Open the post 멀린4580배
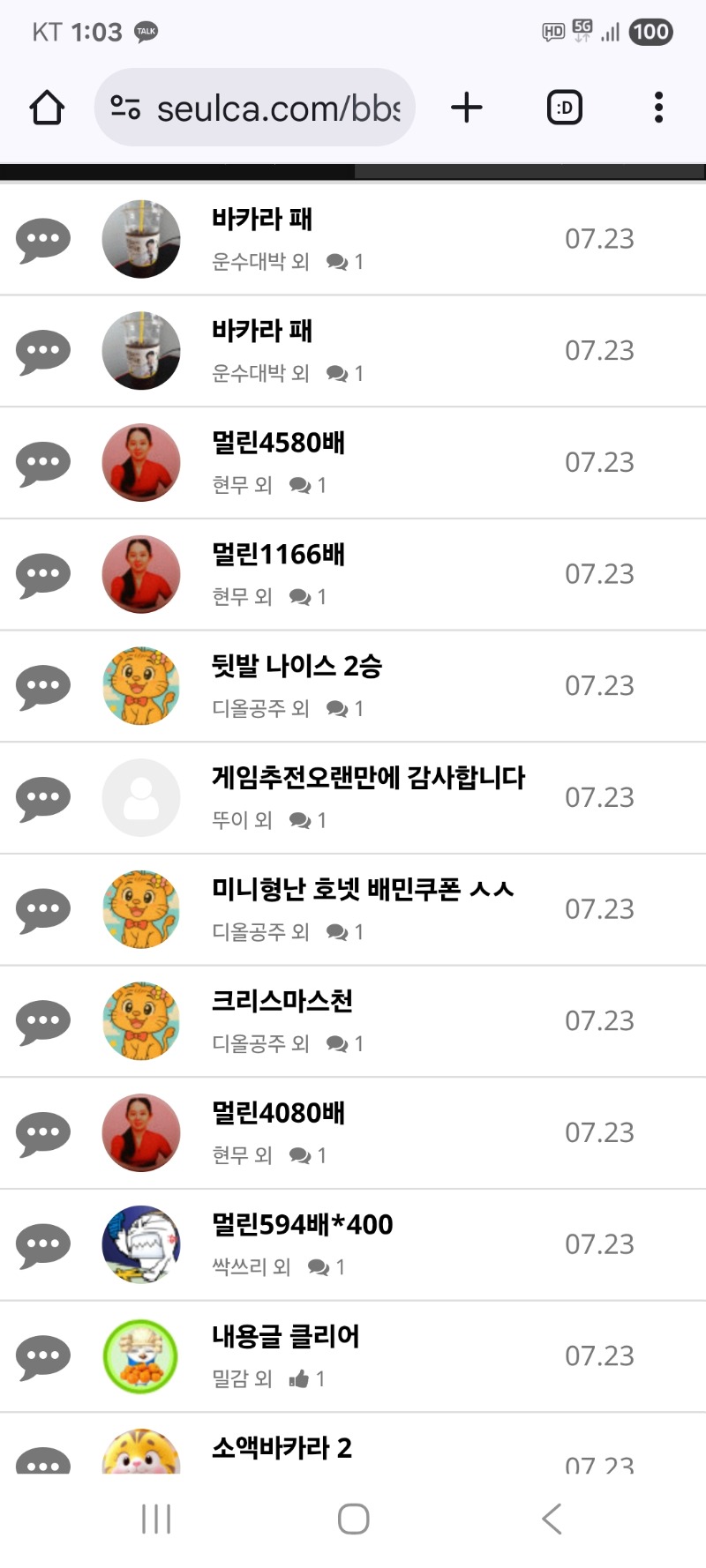This screenshot has width=706, height=1568. [x=279, y=443]
